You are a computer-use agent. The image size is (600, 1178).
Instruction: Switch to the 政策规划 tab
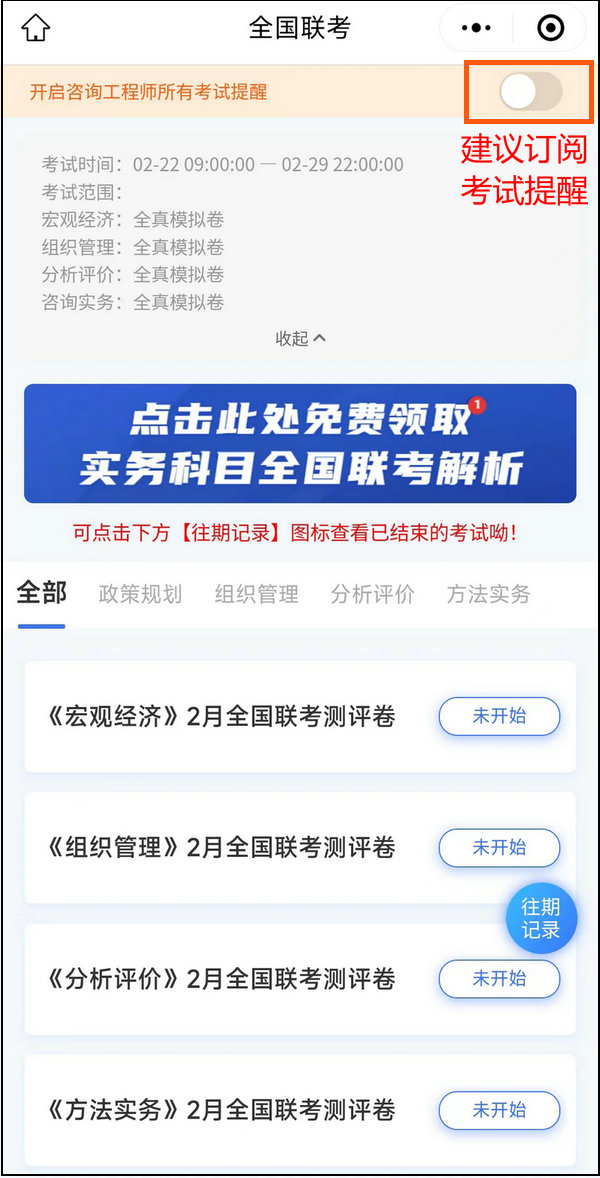tap(140, 594)
